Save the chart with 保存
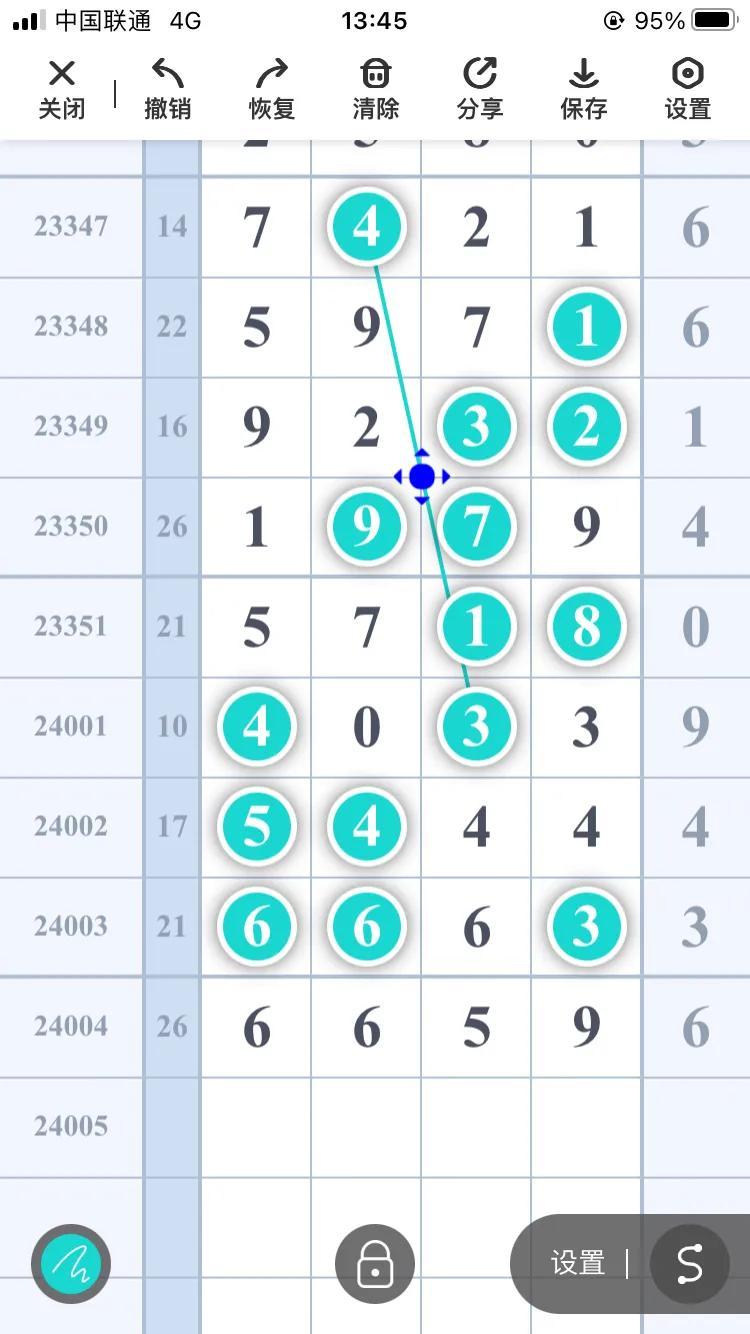750x1334 pixels. click(584, 89)
